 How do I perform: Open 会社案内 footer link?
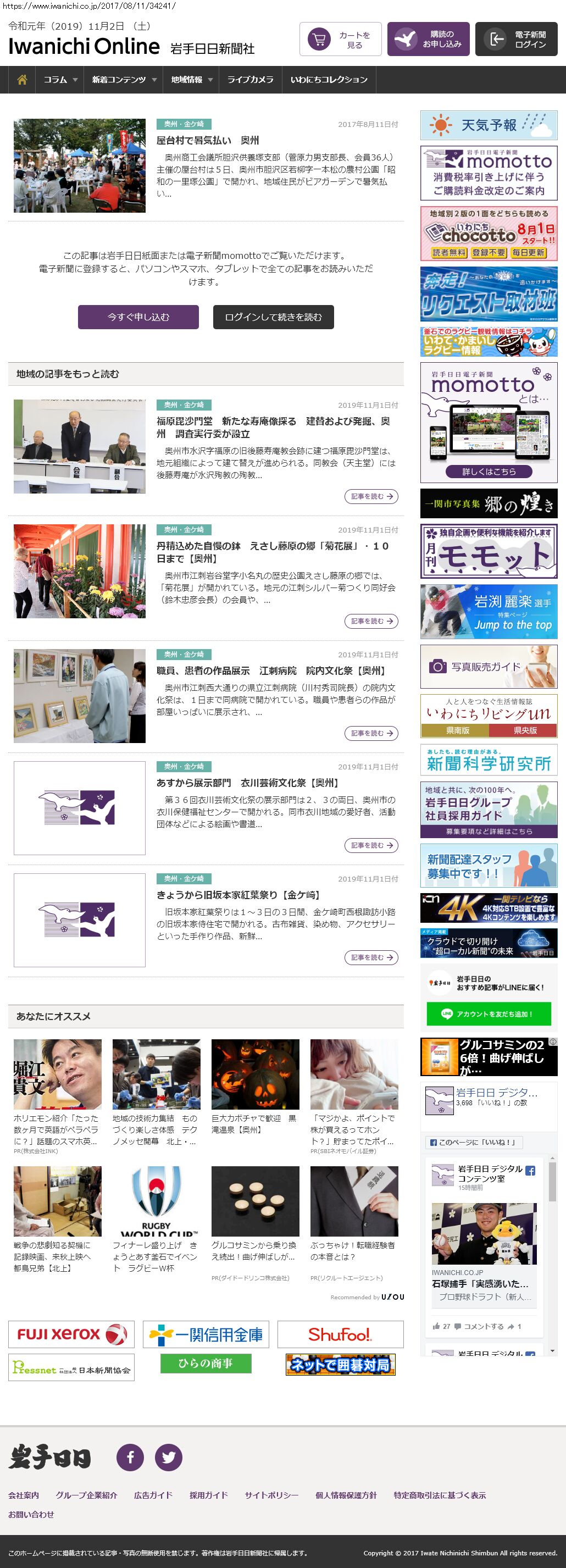23,1495
